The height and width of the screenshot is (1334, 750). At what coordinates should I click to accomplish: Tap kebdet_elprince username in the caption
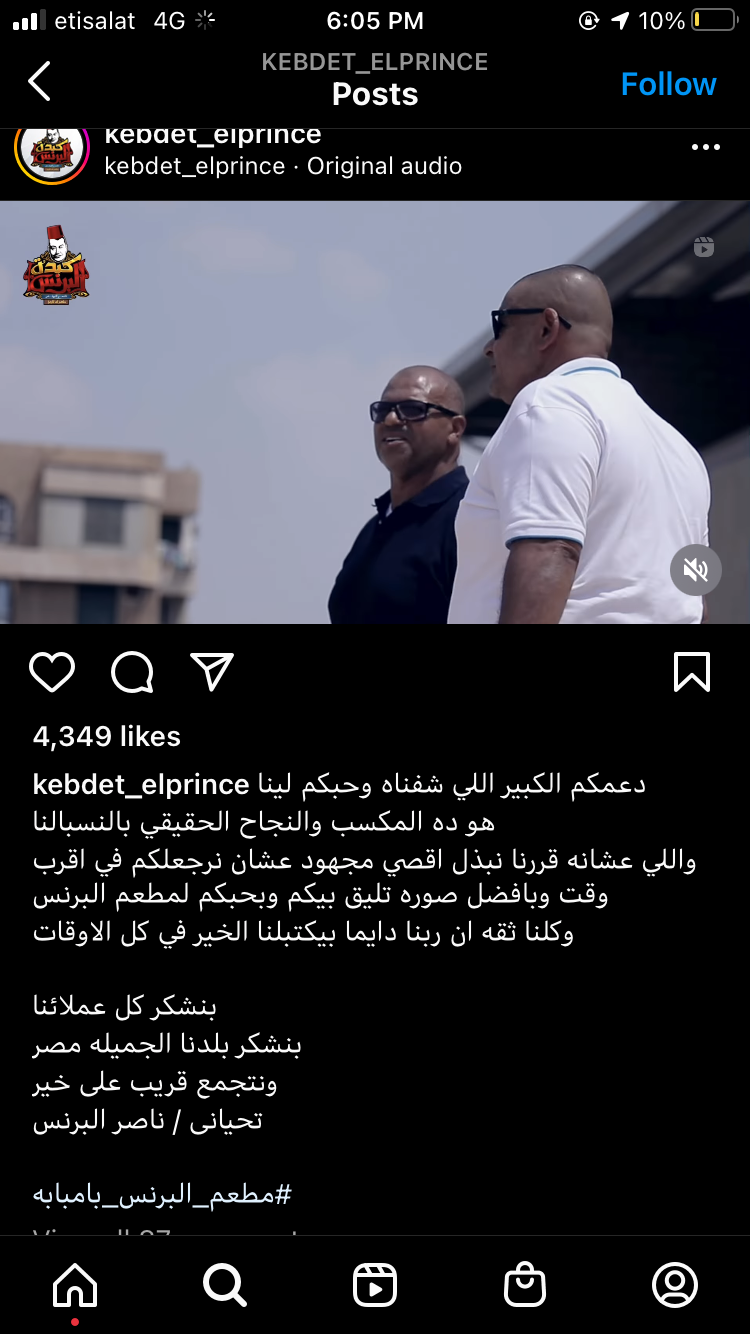coord(141,785)
